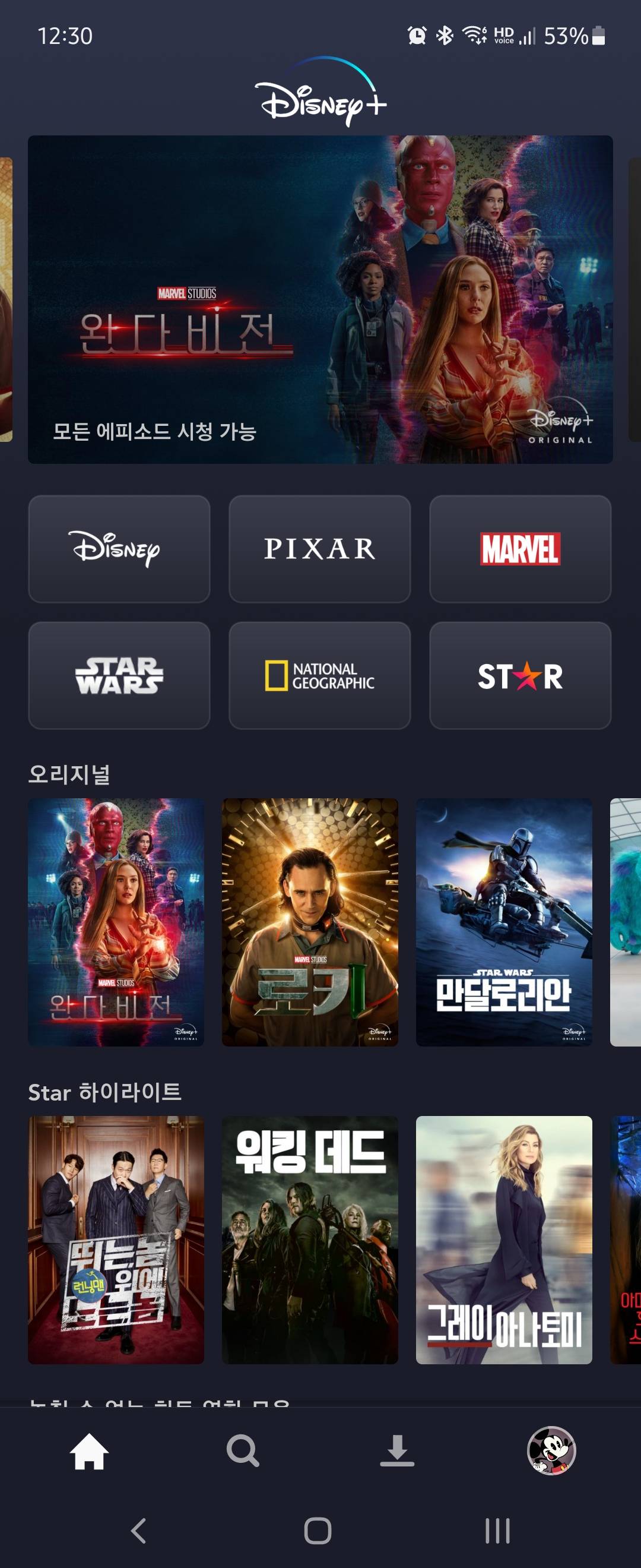Screen dimensions: 641x1568
Task: Tap the system back button
Action: [139, 1530]
